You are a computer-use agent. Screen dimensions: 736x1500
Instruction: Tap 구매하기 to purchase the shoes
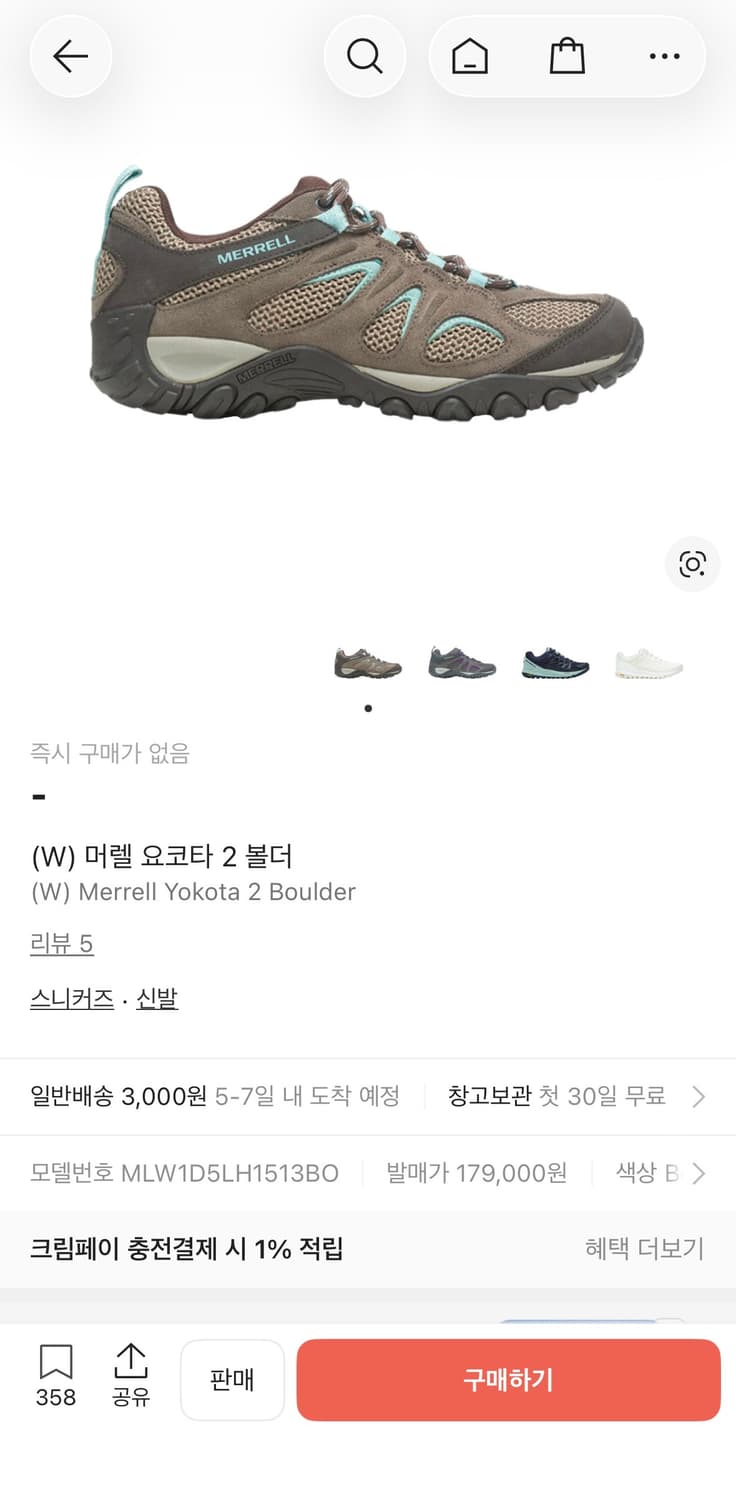click(508, 1380)
